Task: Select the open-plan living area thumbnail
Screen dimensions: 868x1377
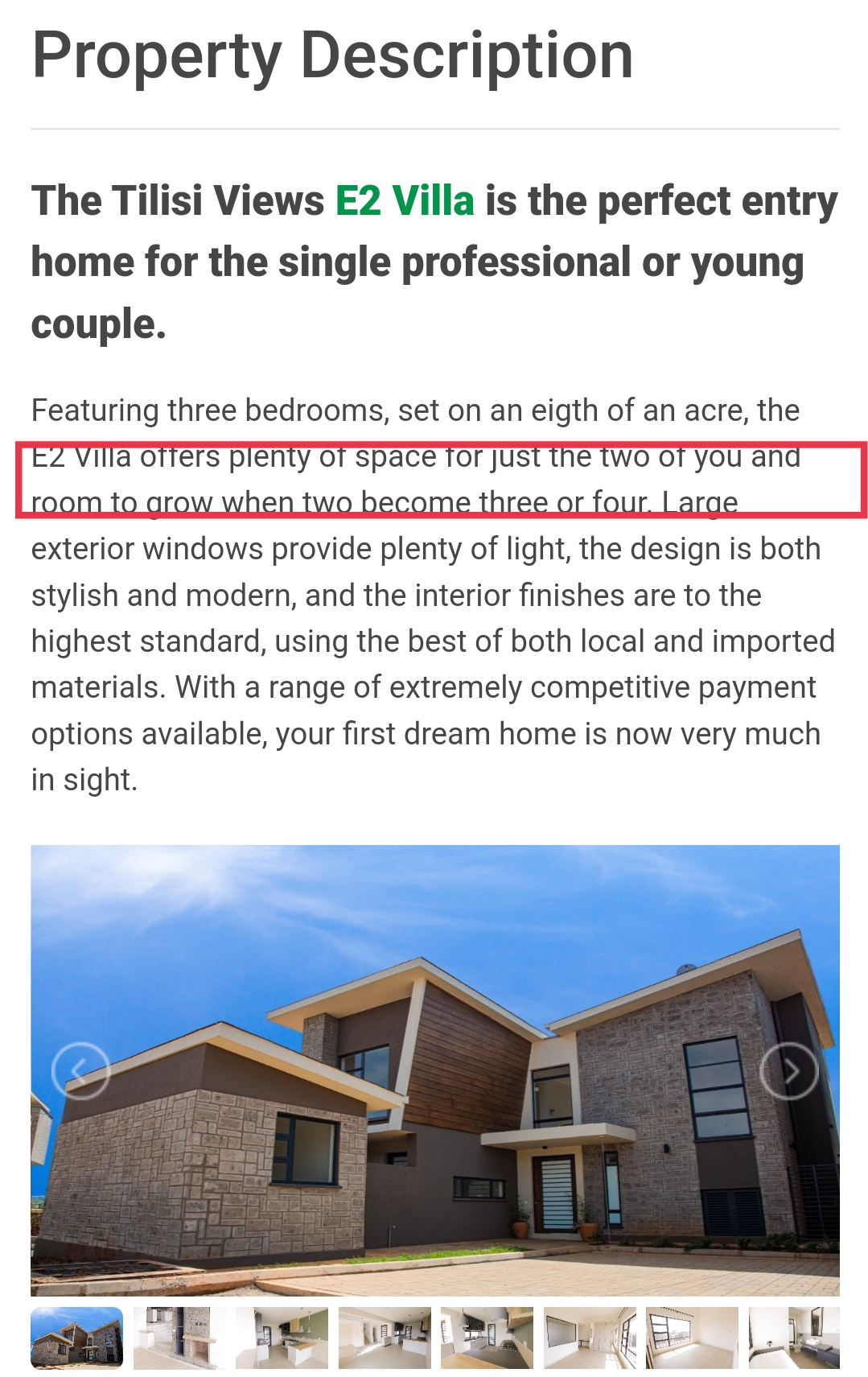Action: coord(385,1338)
